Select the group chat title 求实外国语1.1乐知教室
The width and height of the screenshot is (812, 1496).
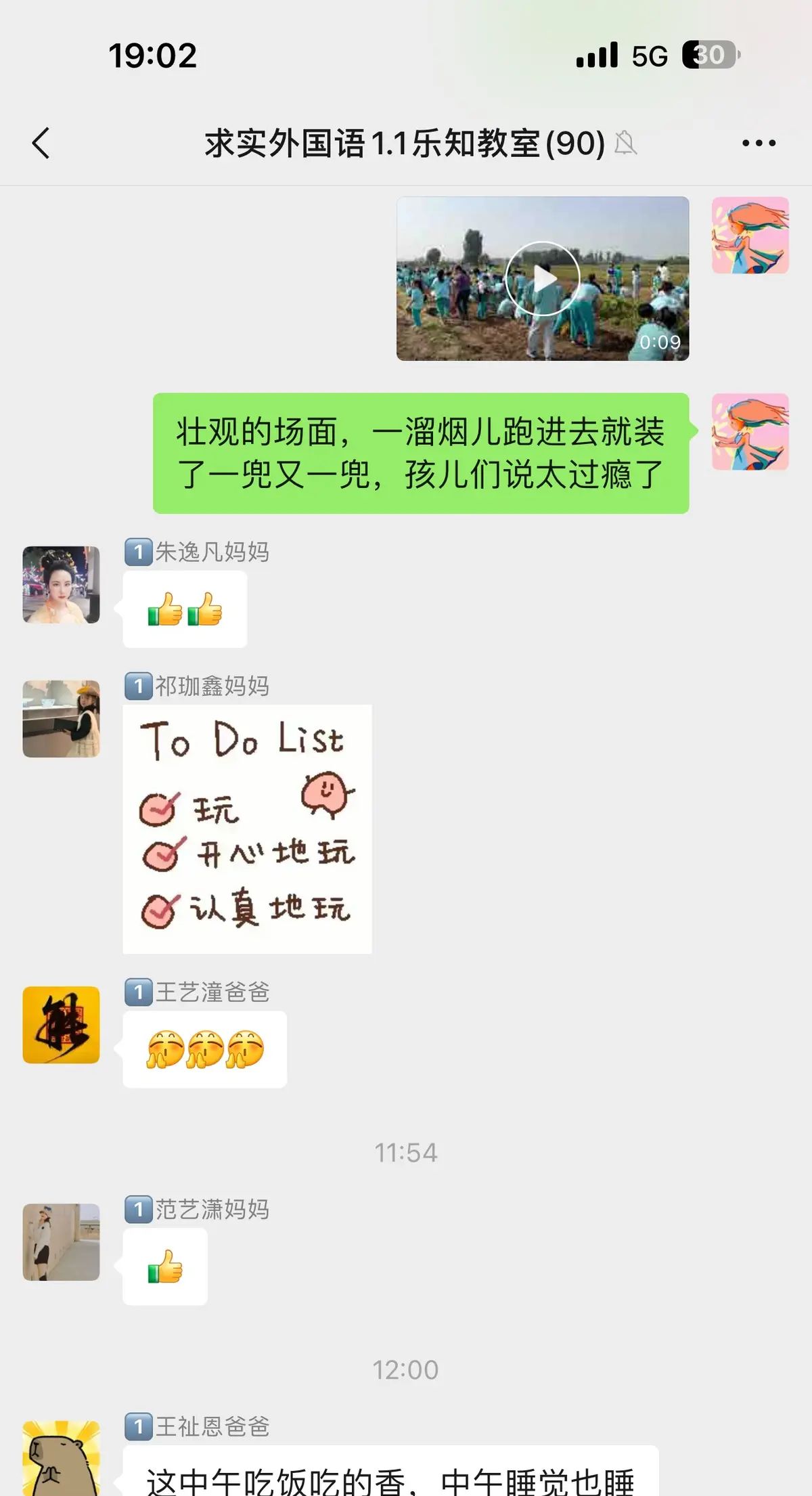click(x=403, y=144)
